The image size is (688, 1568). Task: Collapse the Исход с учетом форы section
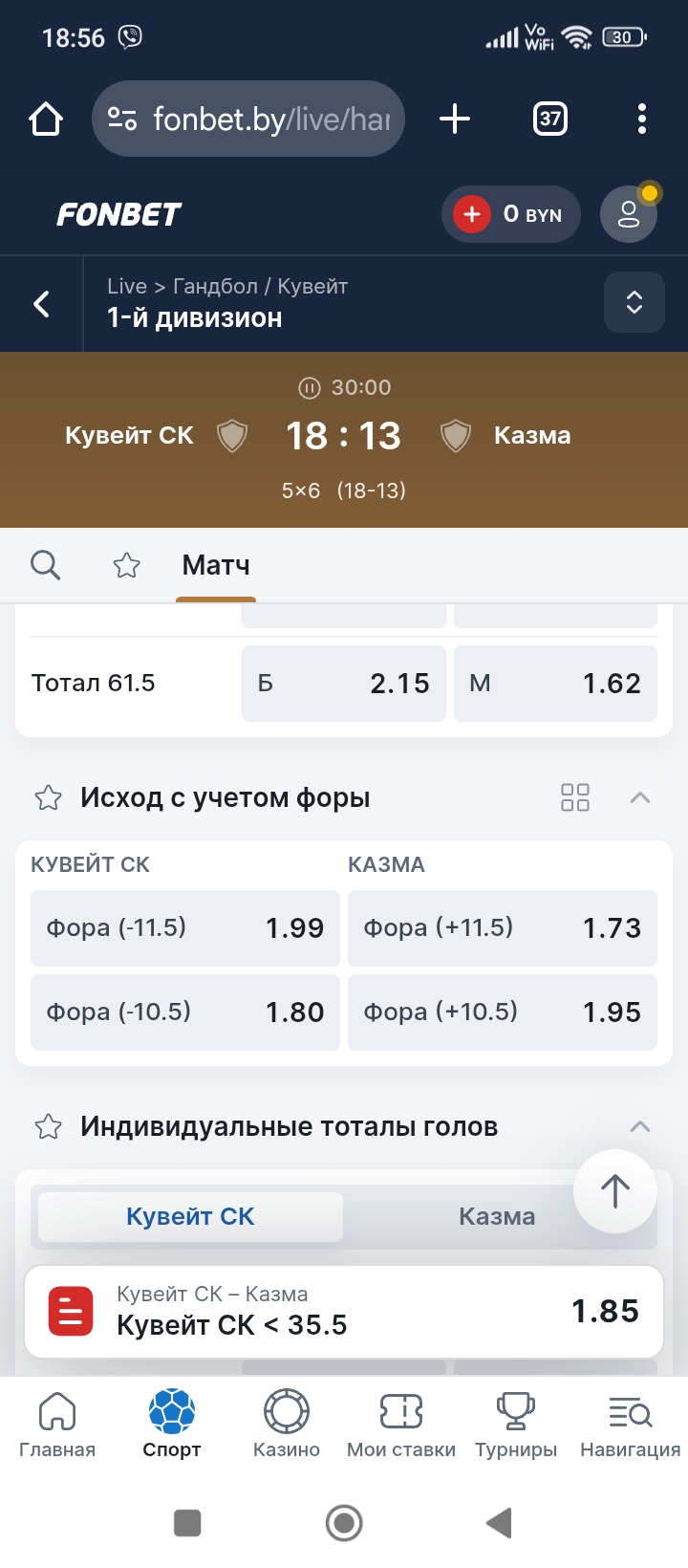[x=641, y=797]
